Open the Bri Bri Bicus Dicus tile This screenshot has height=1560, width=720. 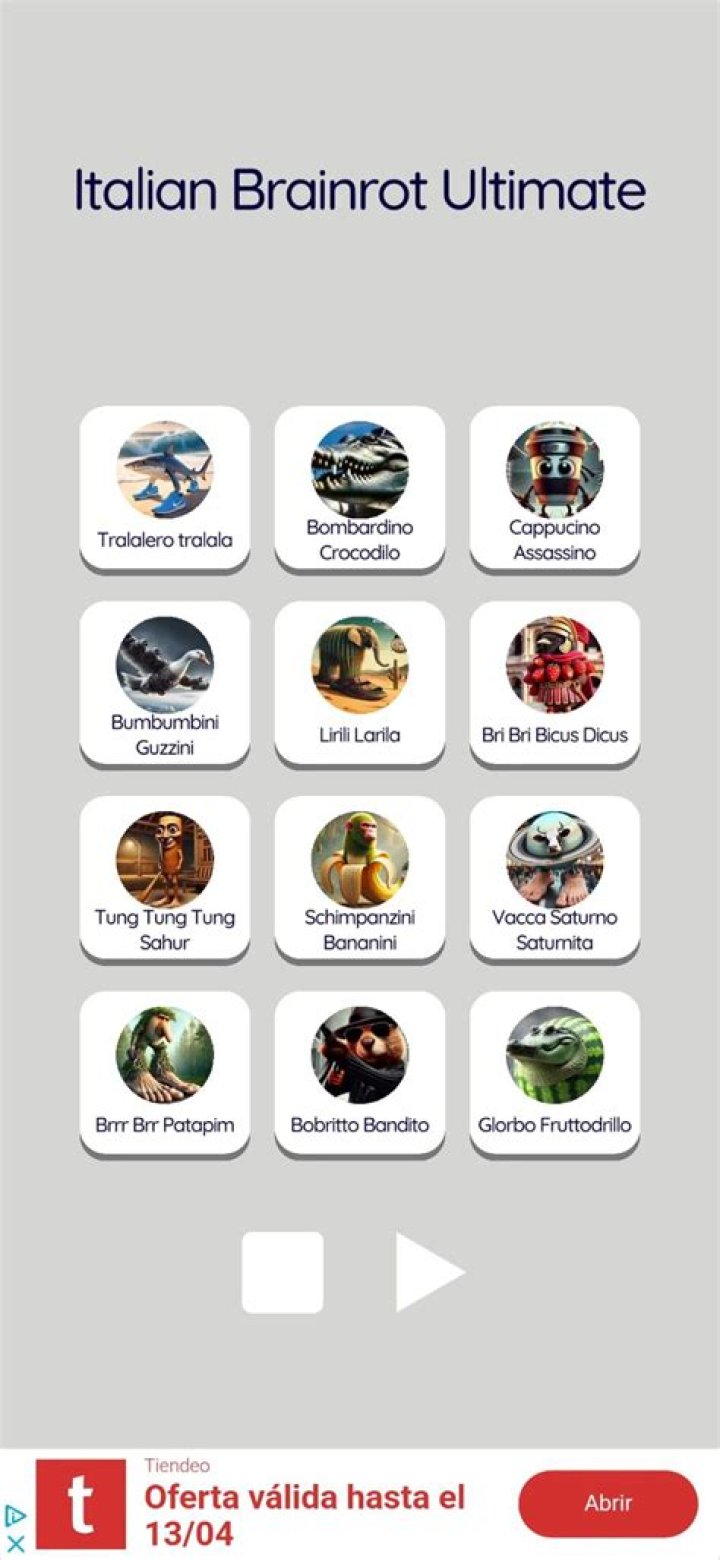pos(555,683)
